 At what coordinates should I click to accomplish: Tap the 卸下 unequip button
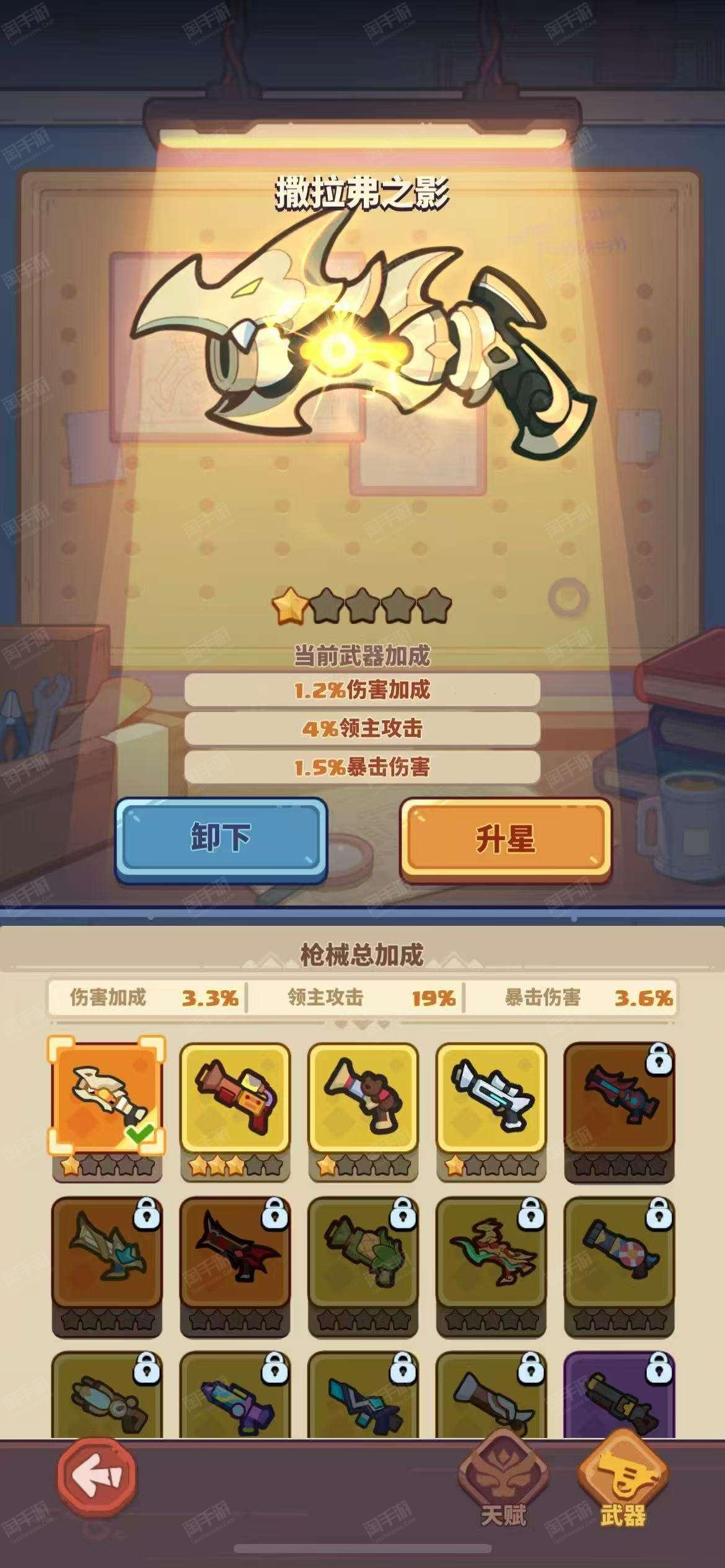(x=221, y=838)
